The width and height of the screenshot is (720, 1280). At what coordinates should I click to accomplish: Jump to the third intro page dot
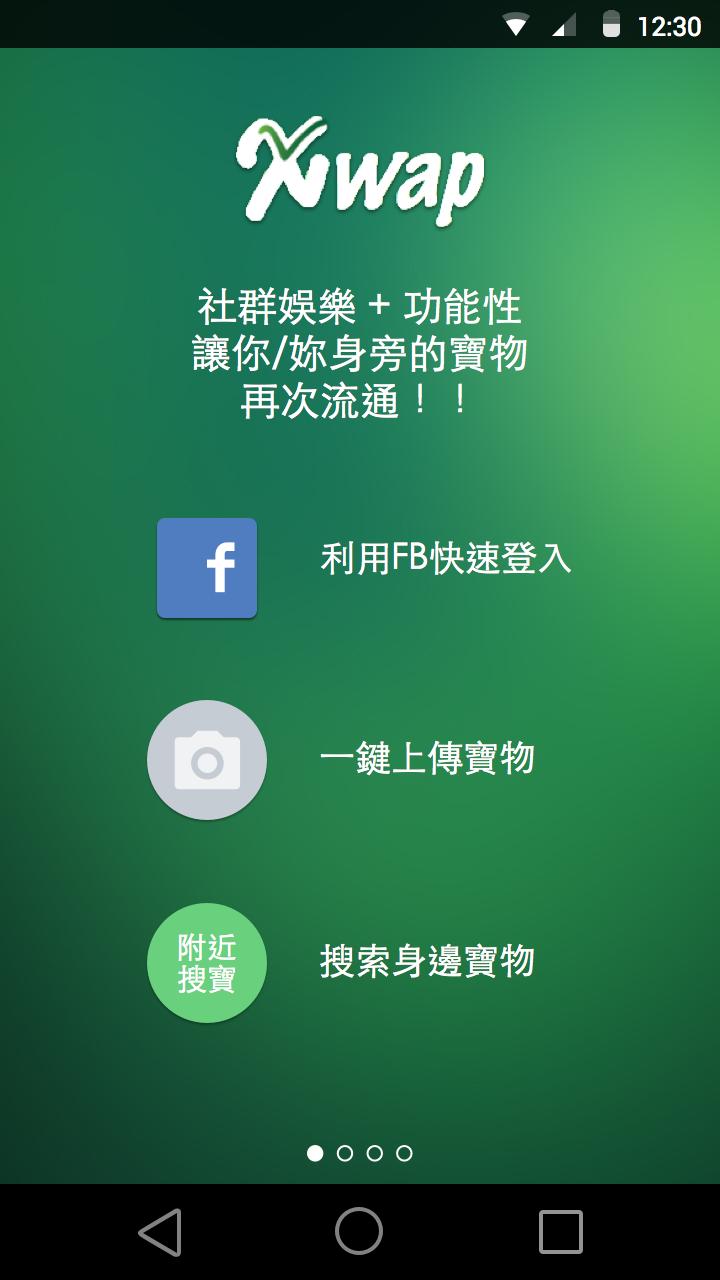tap(375, 1153)
